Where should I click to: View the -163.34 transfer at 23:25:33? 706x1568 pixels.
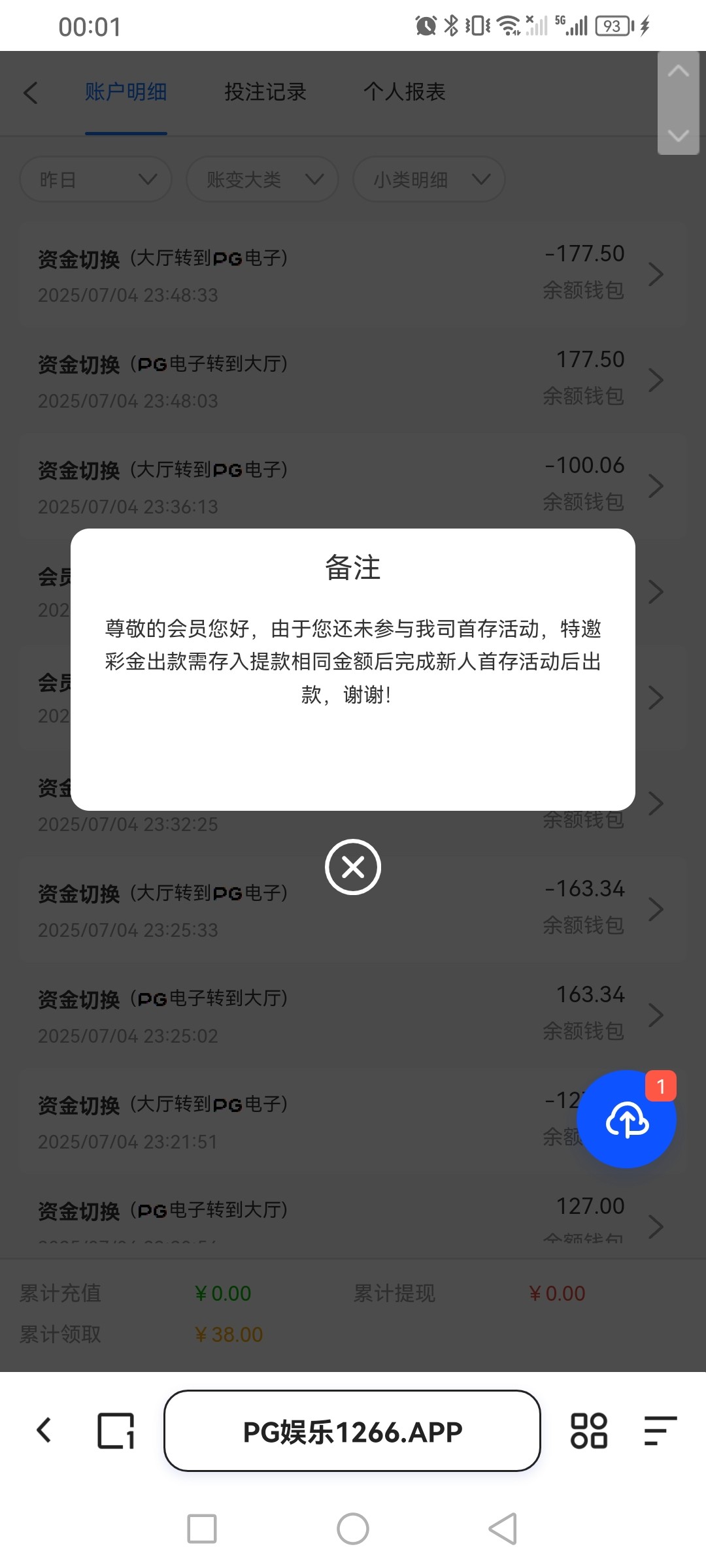click(x=353, y=909)
